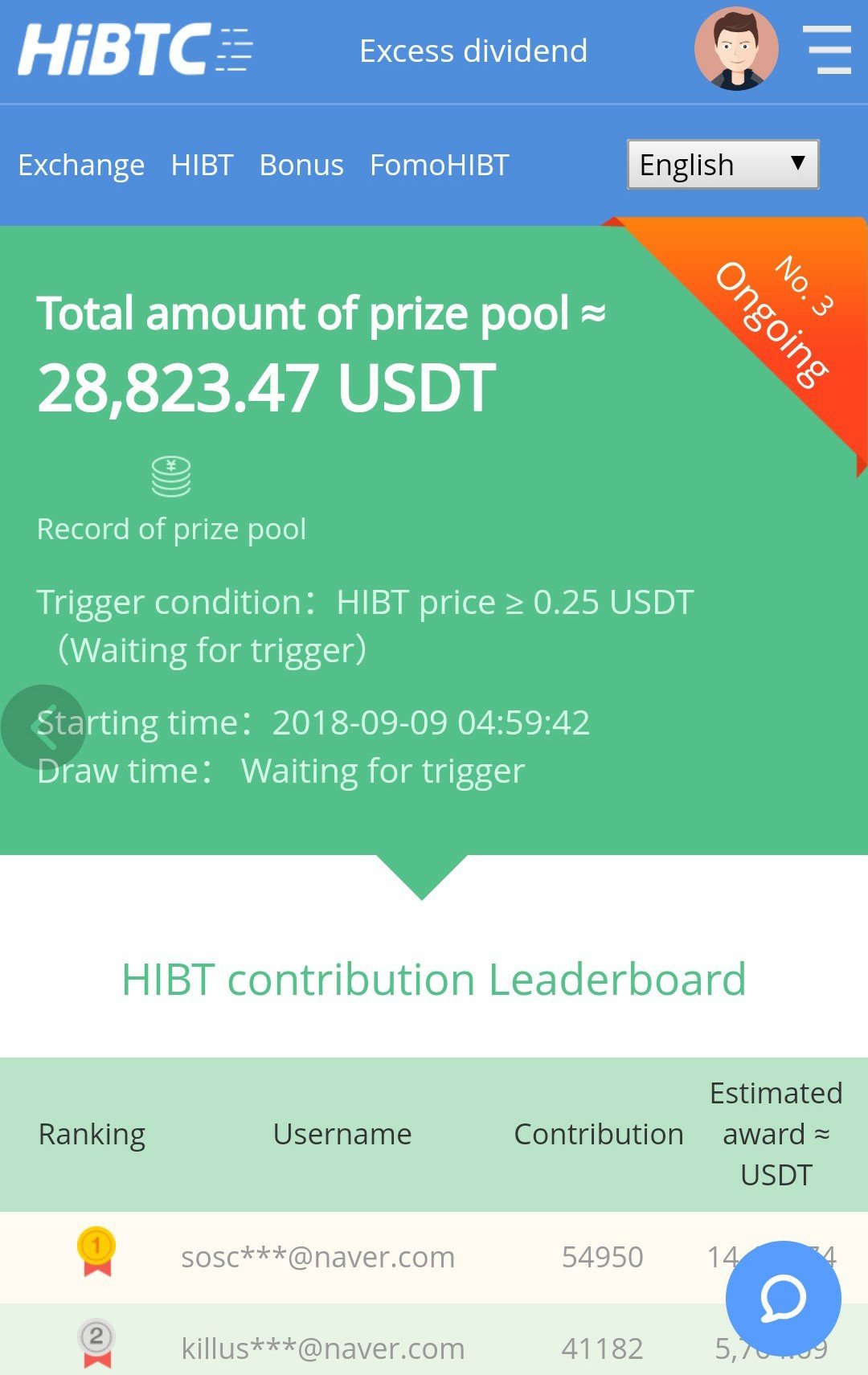The image size is (868, 1375).
Task: Expand the English language dropdown
Action: coord(723,165)
